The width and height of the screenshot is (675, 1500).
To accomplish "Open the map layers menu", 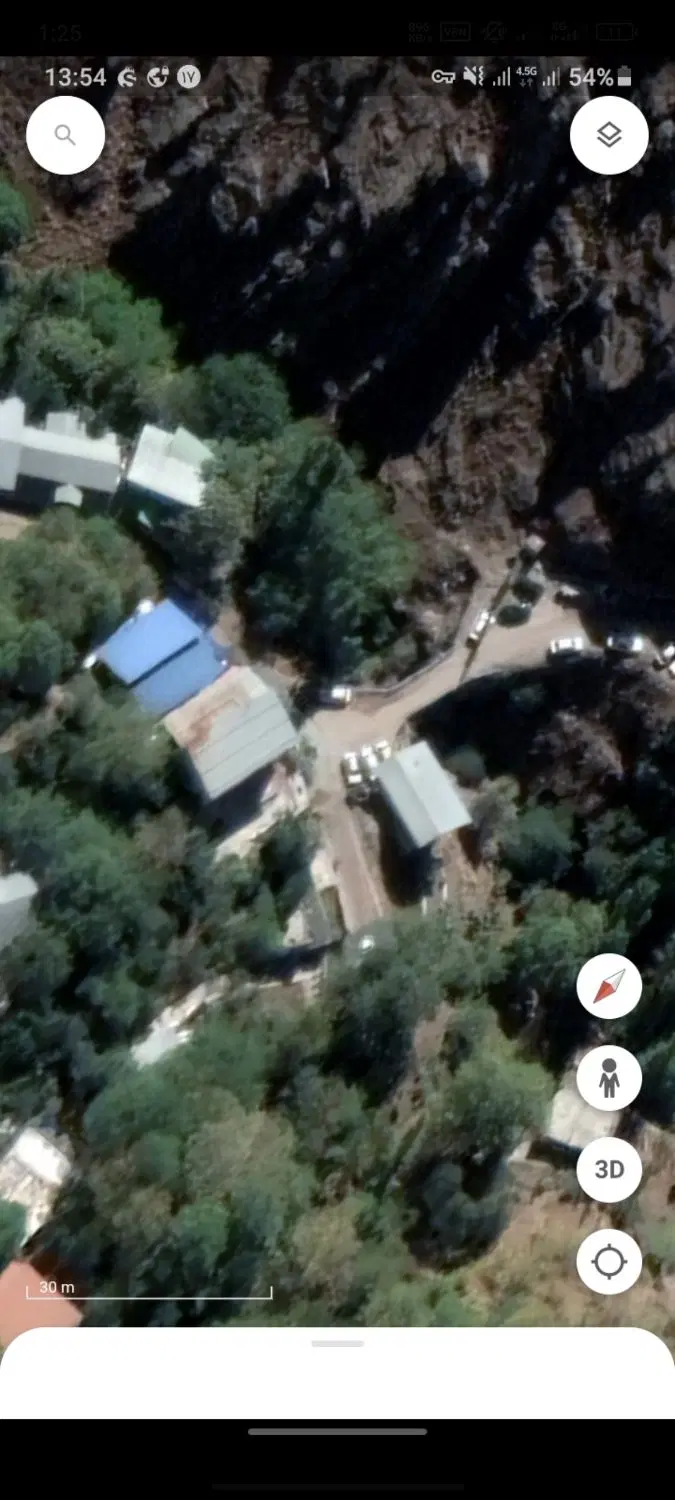I will point(609,135).
